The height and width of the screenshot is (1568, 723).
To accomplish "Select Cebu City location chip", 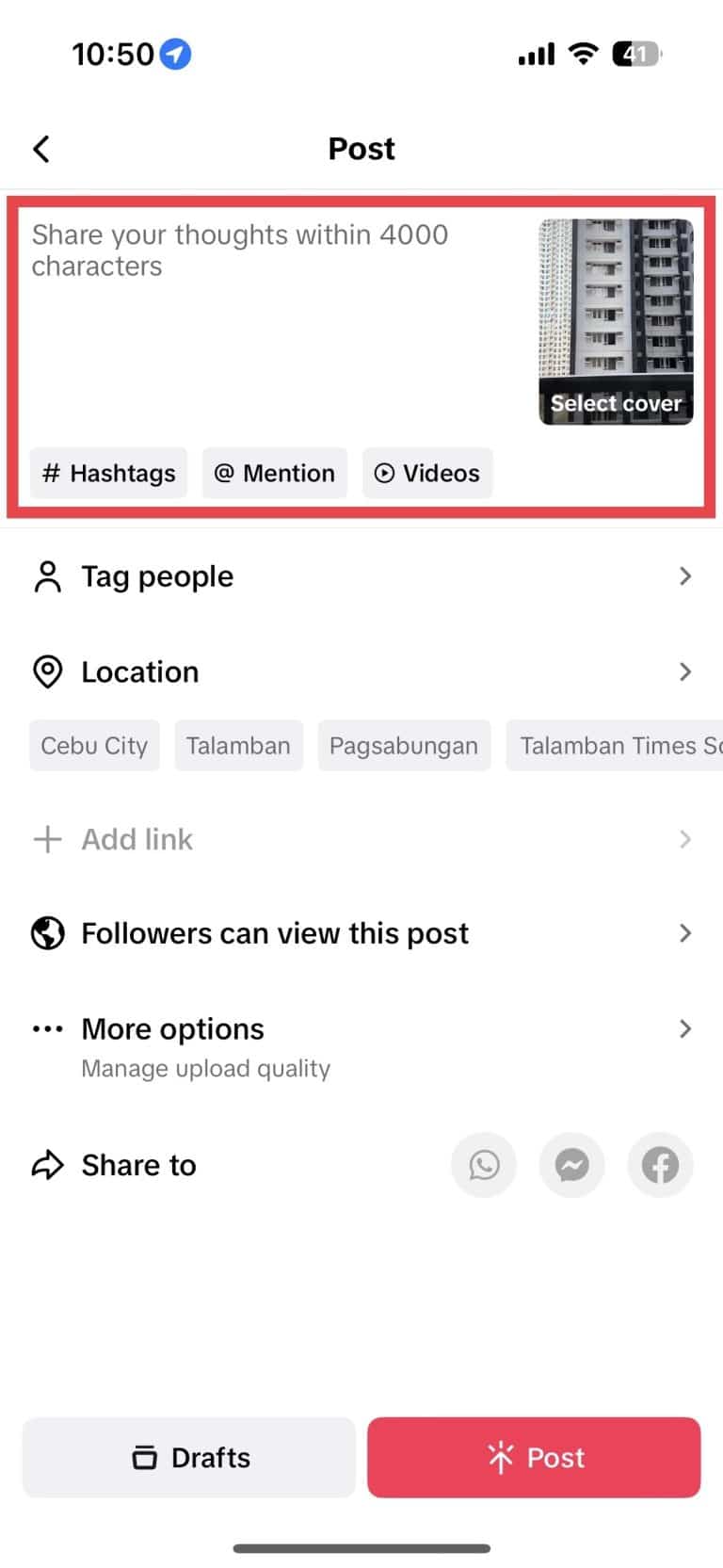I will 94,746.
